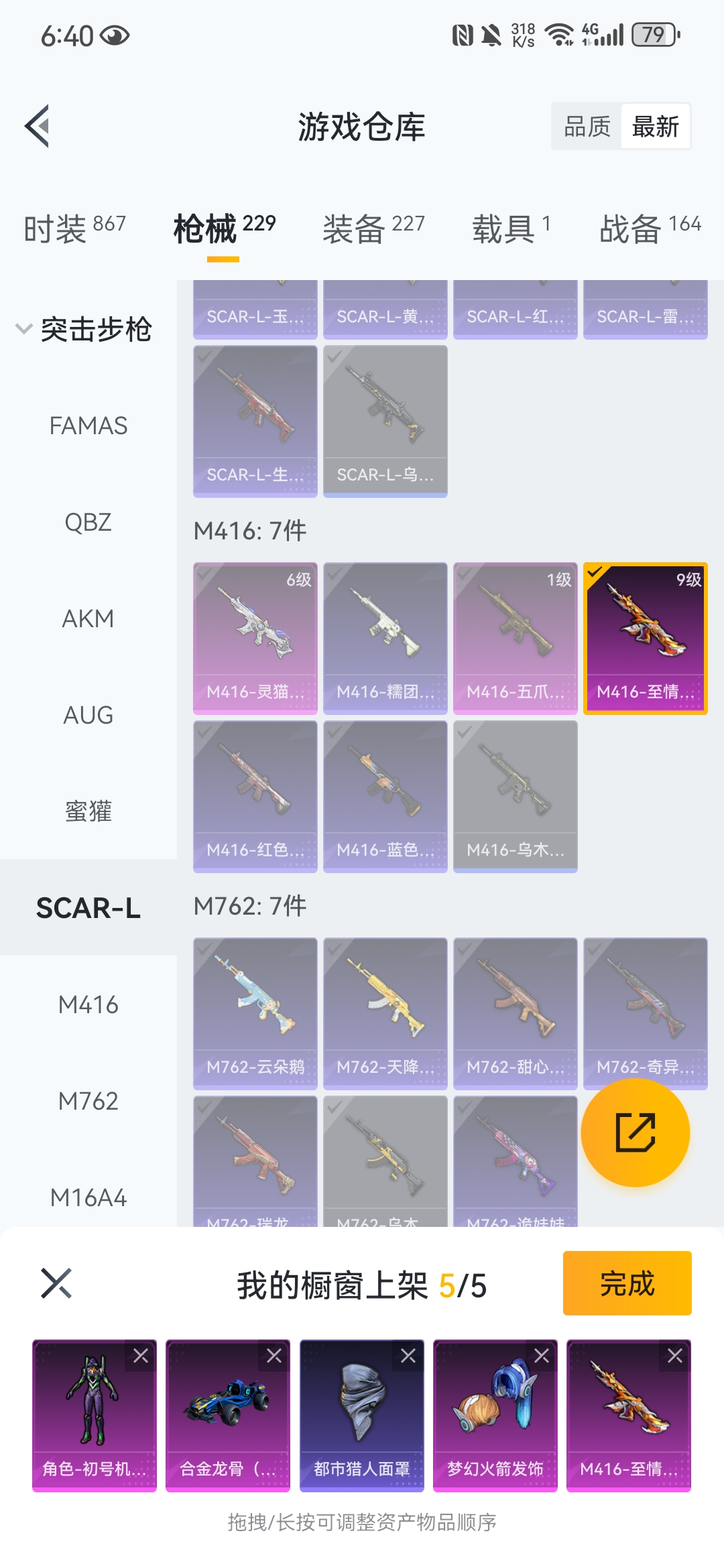Image resolution: width=724 pixels, height=1568 pixels.
Task: Sort items by 品质
Action: [587, 126]
